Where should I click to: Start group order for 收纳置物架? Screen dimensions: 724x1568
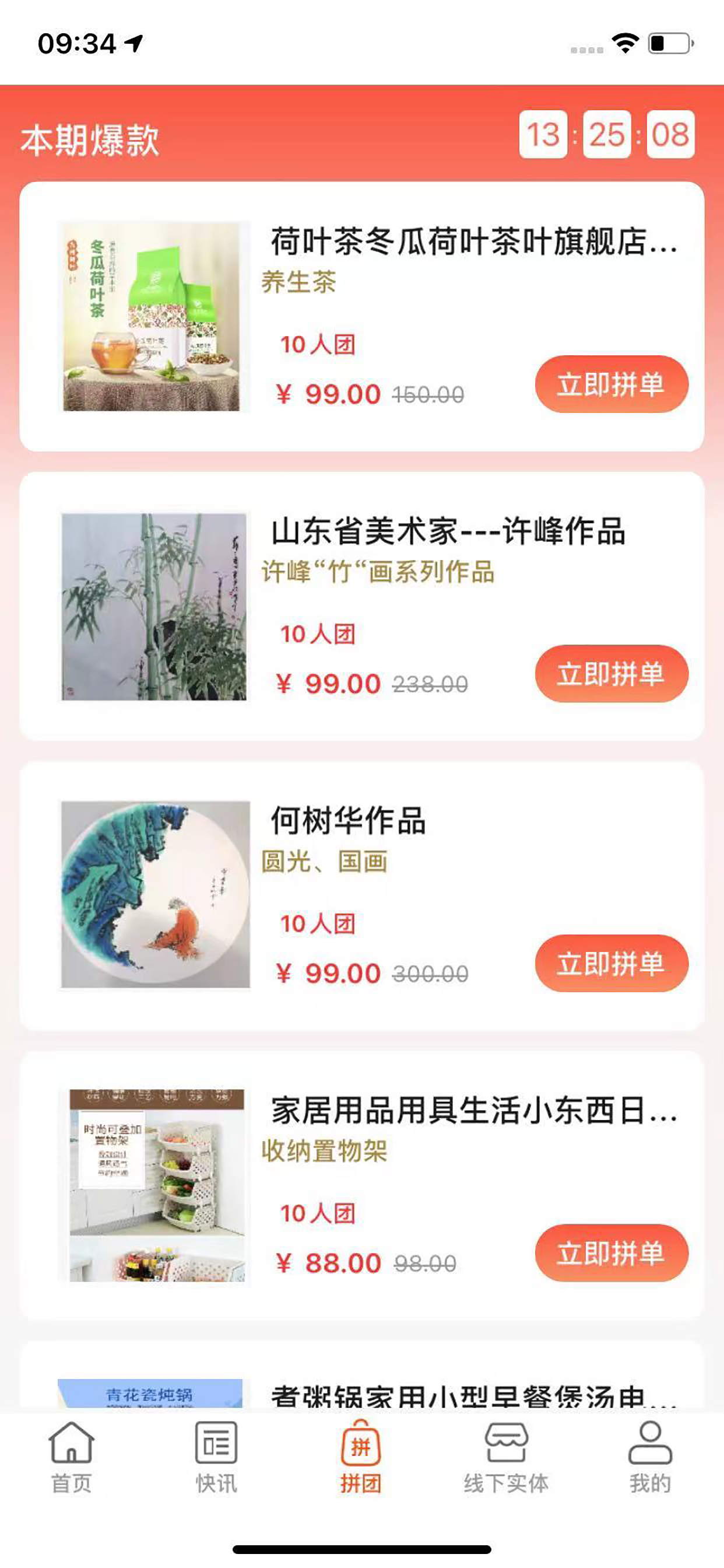click(611, 1254)
